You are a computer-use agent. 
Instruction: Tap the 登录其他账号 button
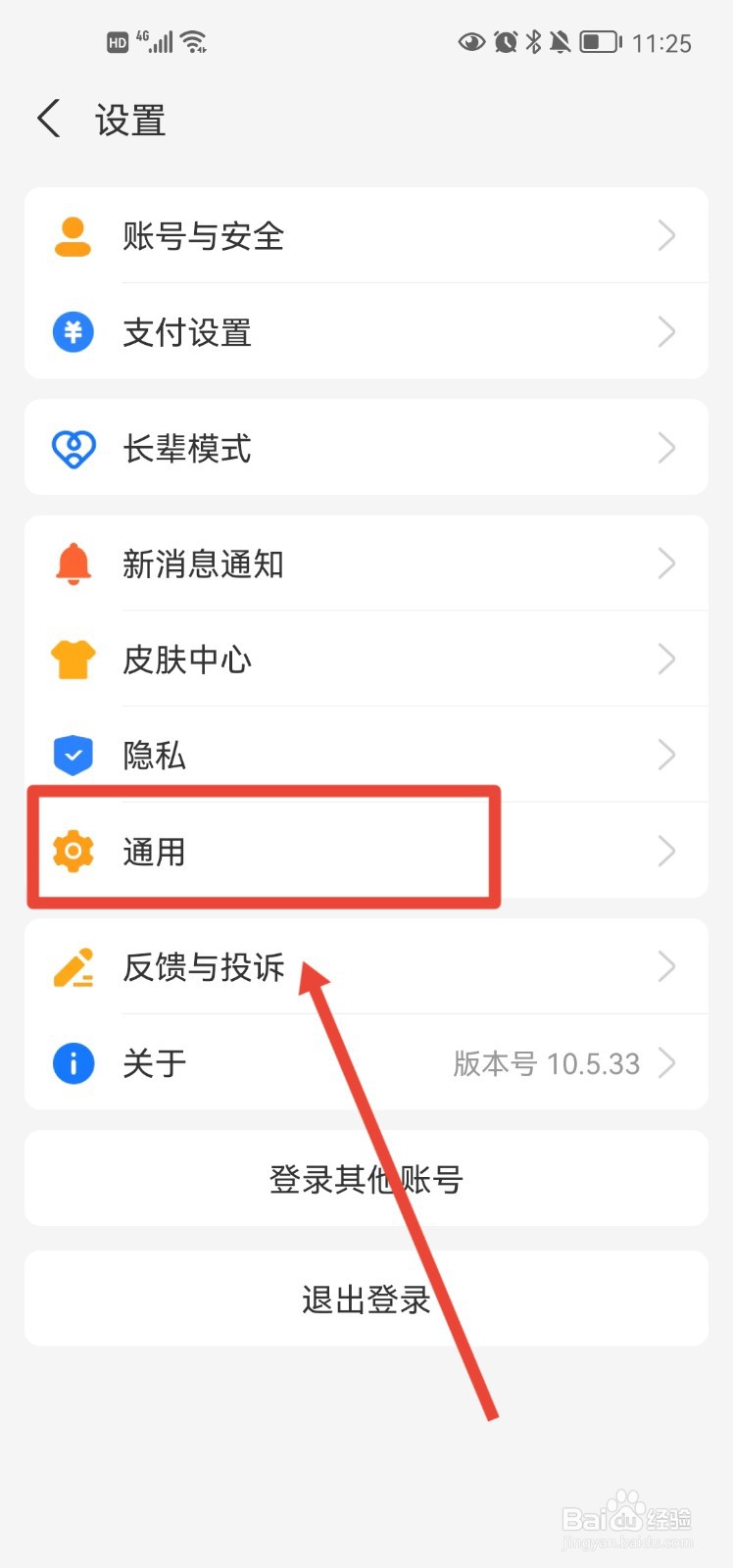pos(366,1179)
